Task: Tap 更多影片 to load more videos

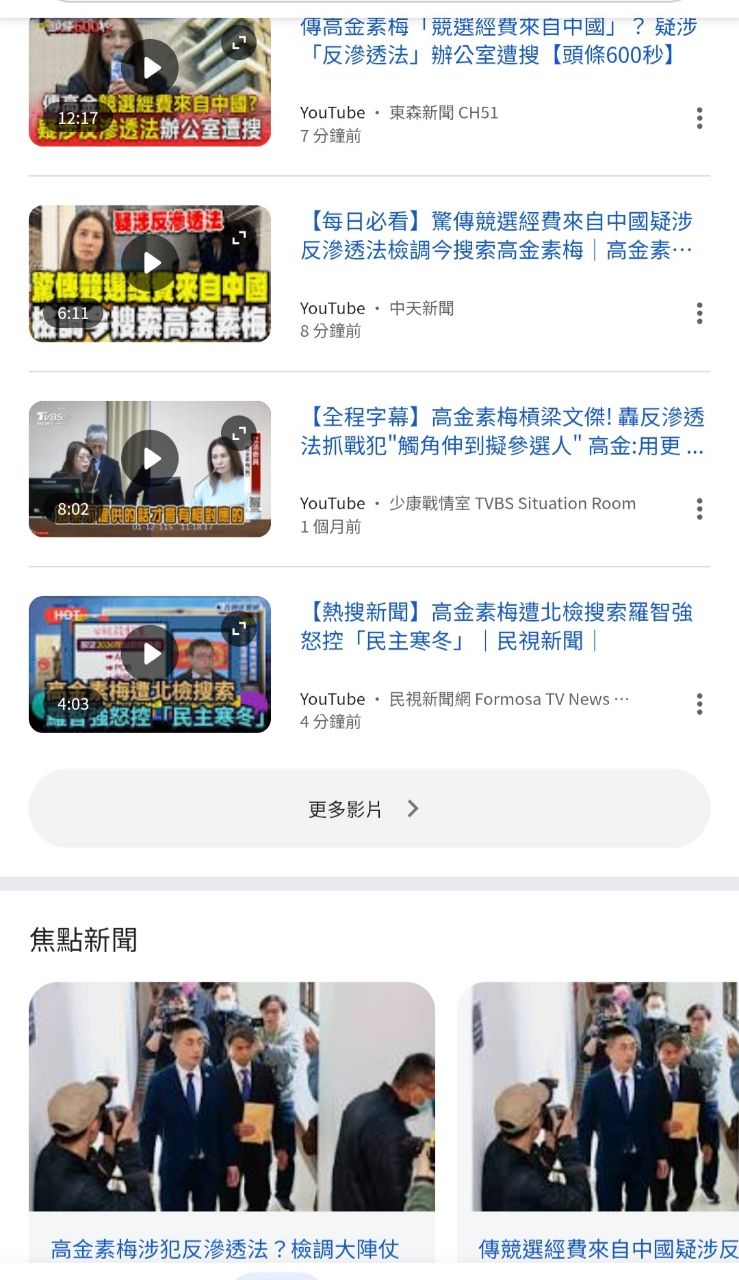Action: tap(369, 808)
